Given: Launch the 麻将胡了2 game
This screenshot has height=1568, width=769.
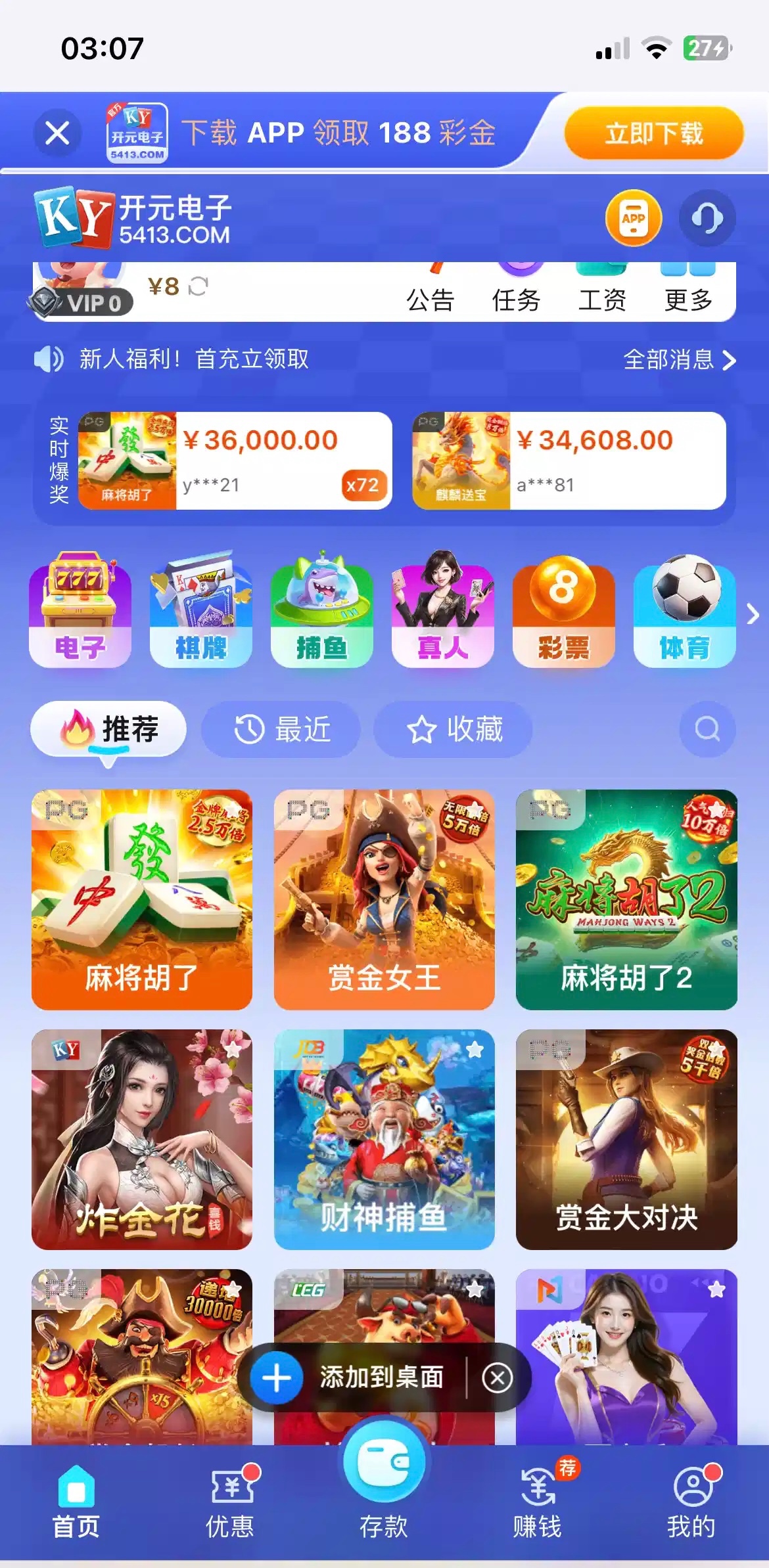Looking at the screenshot, I should pos(626,899).
